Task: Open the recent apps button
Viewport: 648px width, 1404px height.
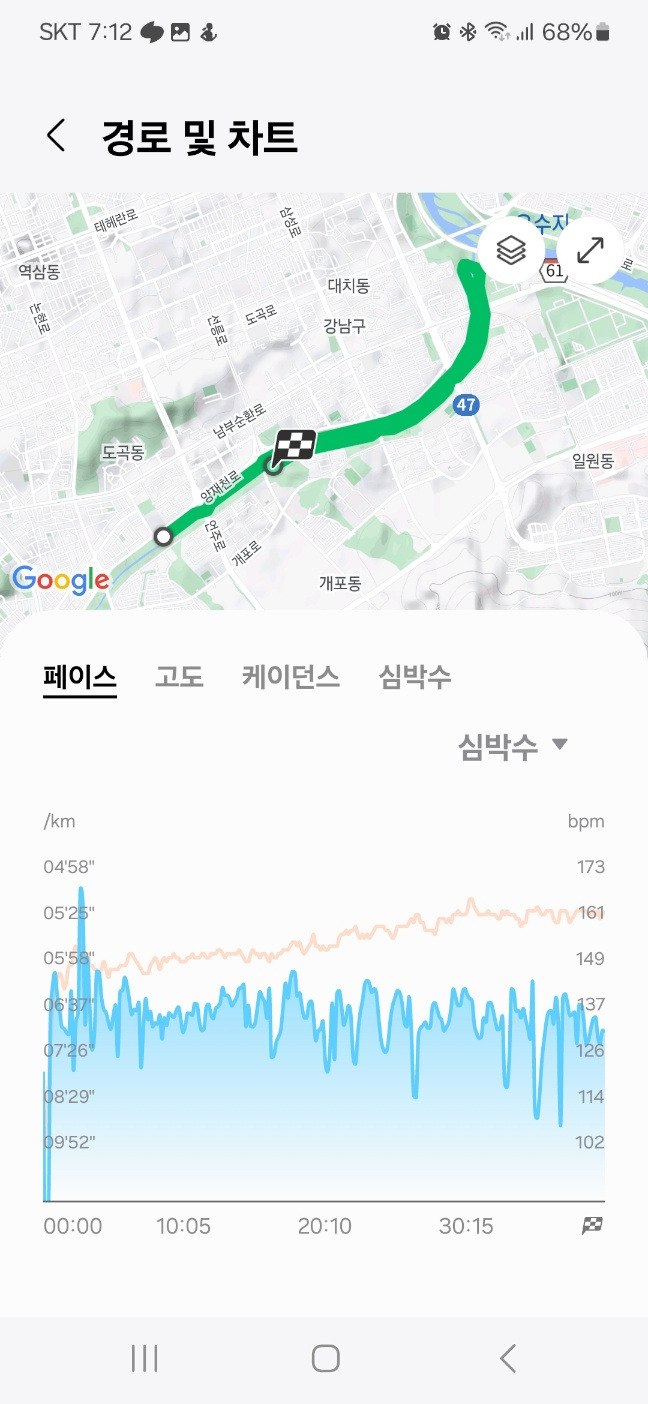Action: [x=145, y=1358]
